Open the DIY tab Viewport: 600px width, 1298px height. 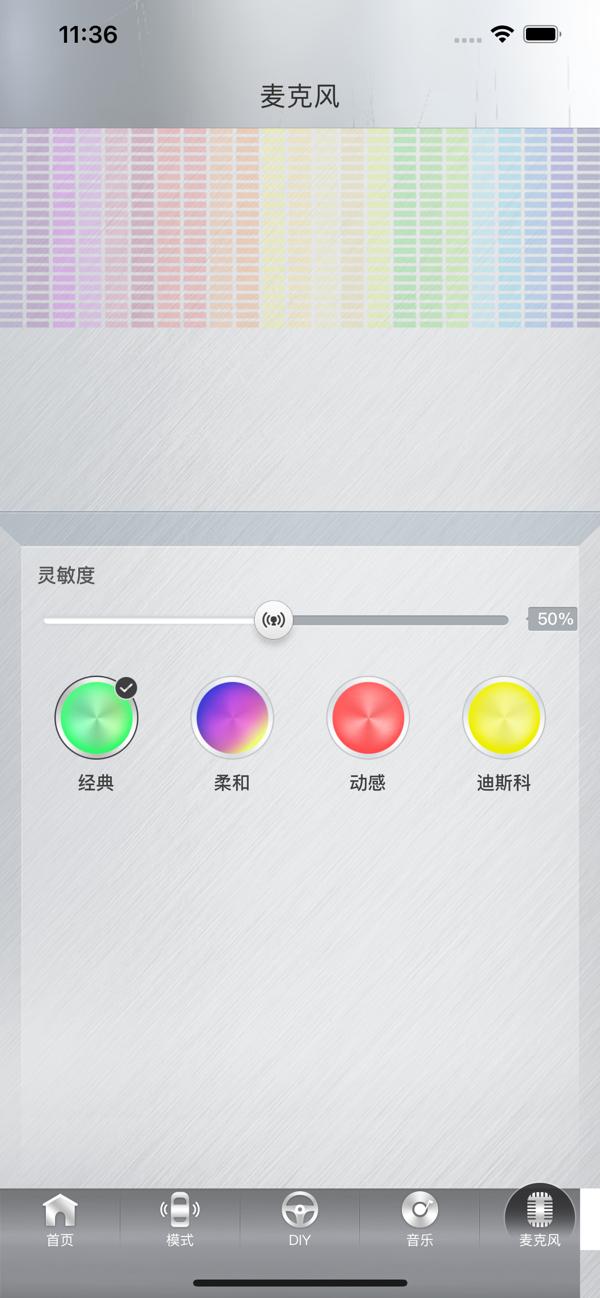[x=300, y=1220]
